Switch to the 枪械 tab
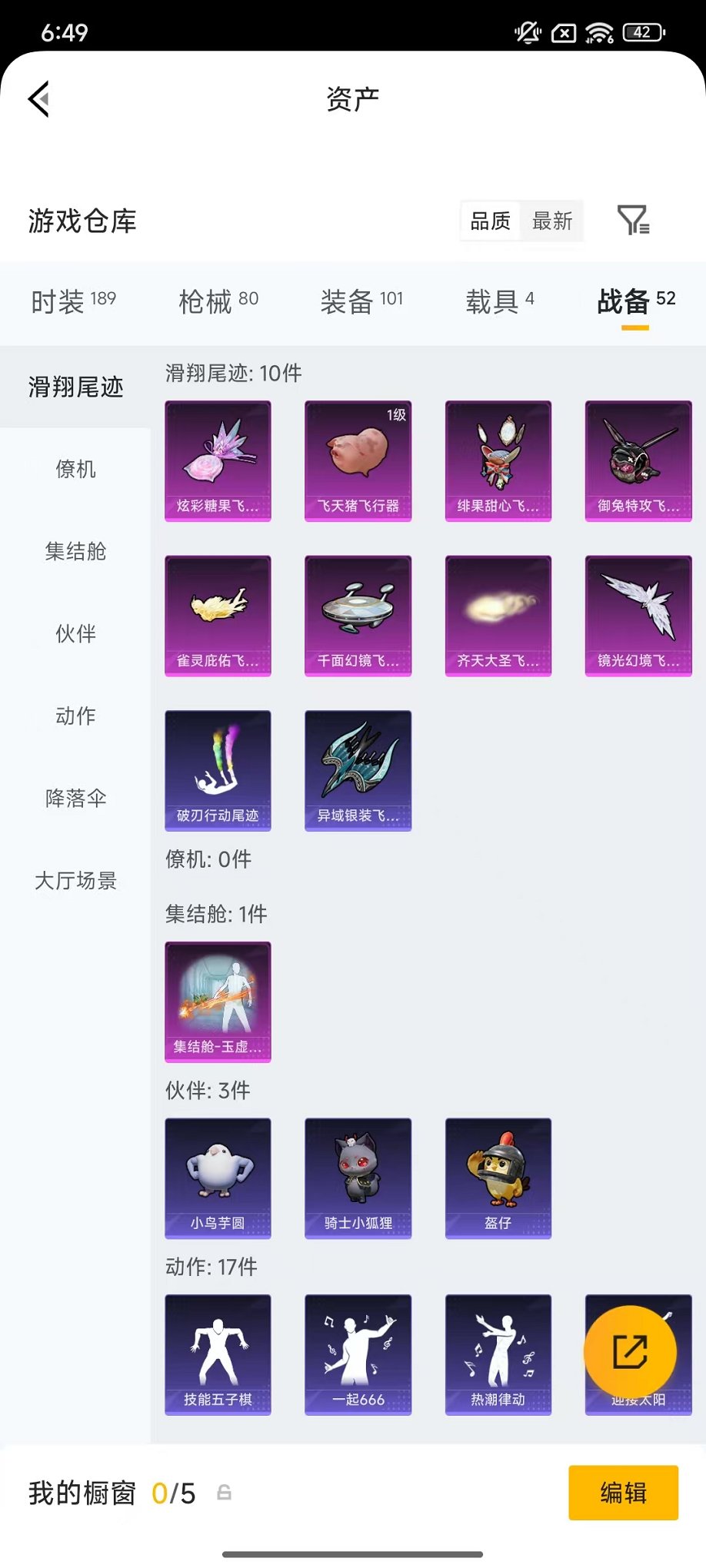 218,301
